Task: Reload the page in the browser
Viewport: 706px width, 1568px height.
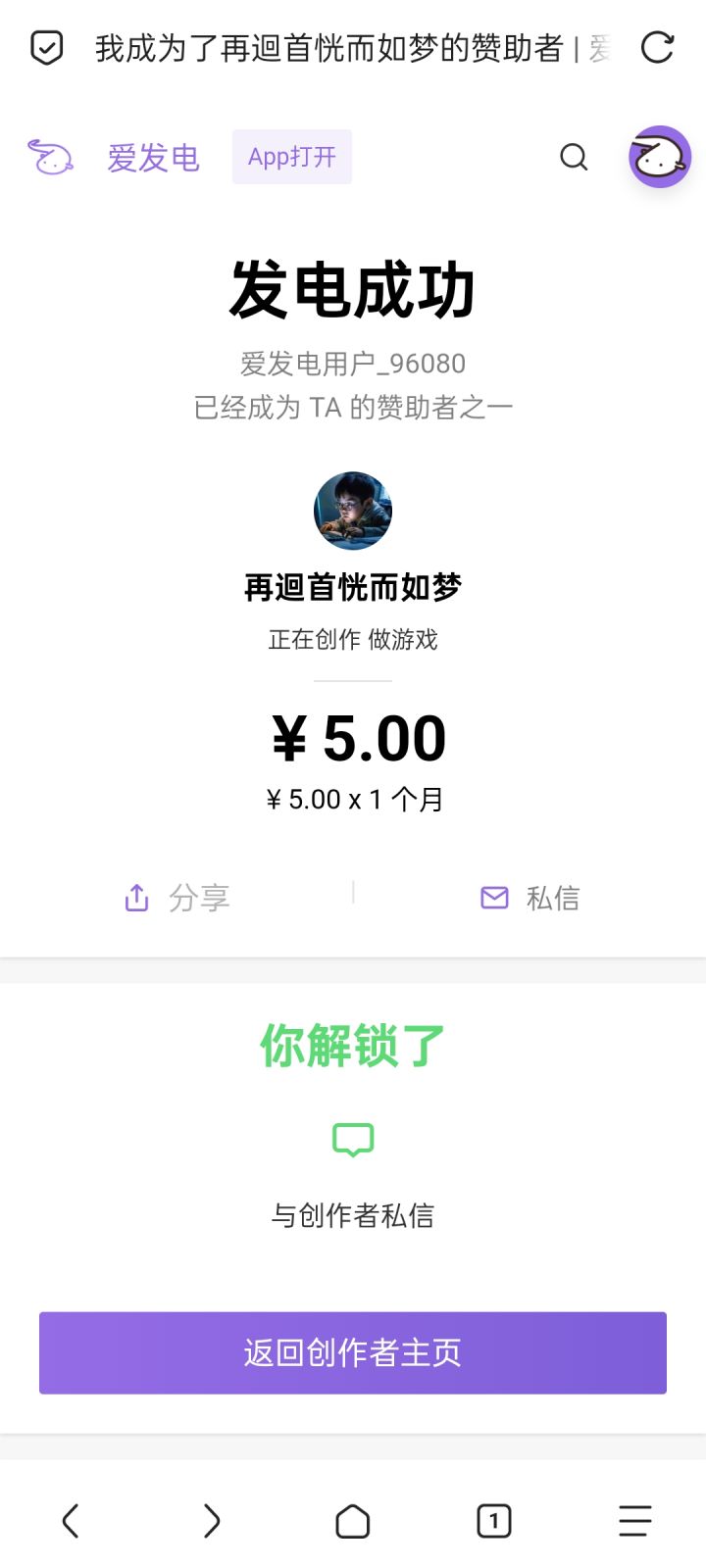Action: coord(657,47)
